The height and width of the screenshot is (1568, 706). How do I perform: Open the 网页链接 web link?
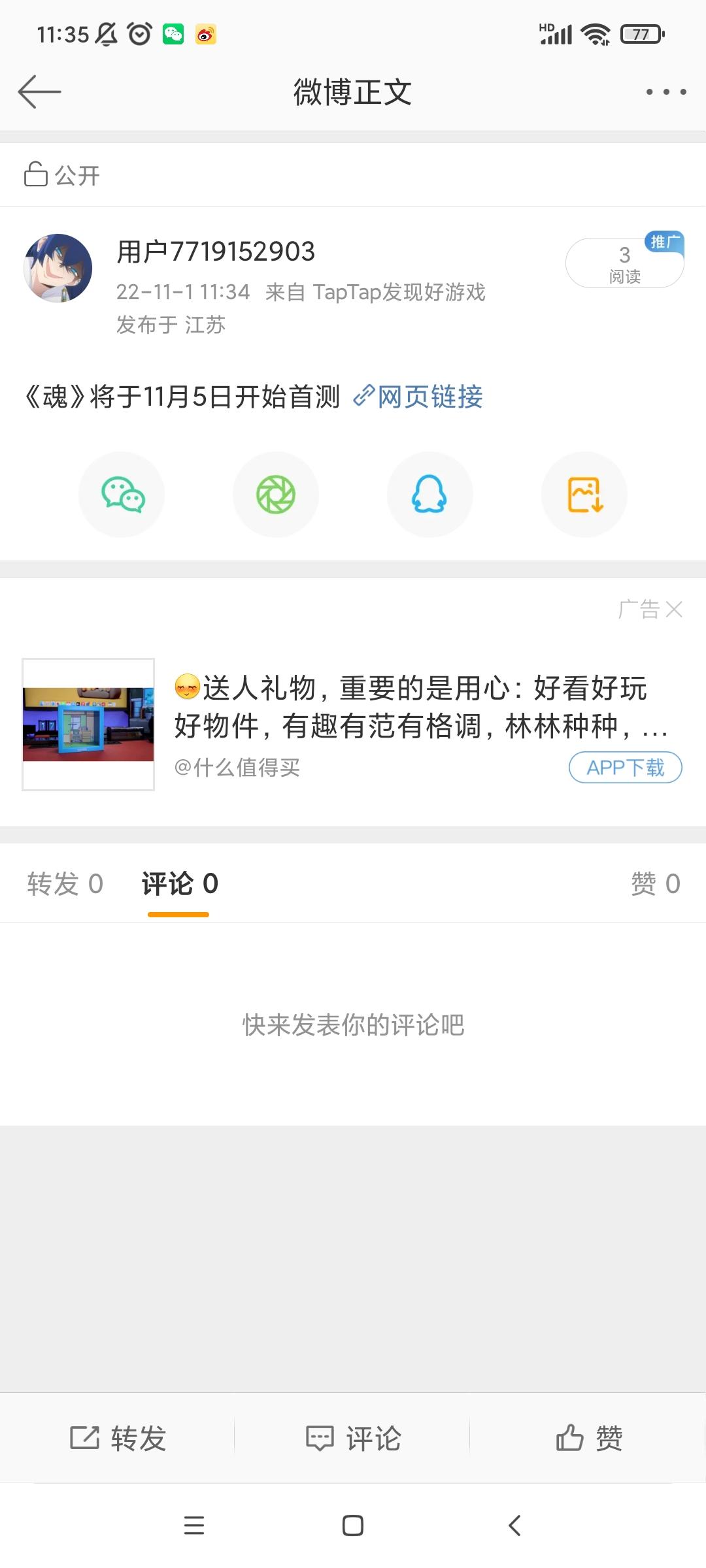tap(420, 397)
